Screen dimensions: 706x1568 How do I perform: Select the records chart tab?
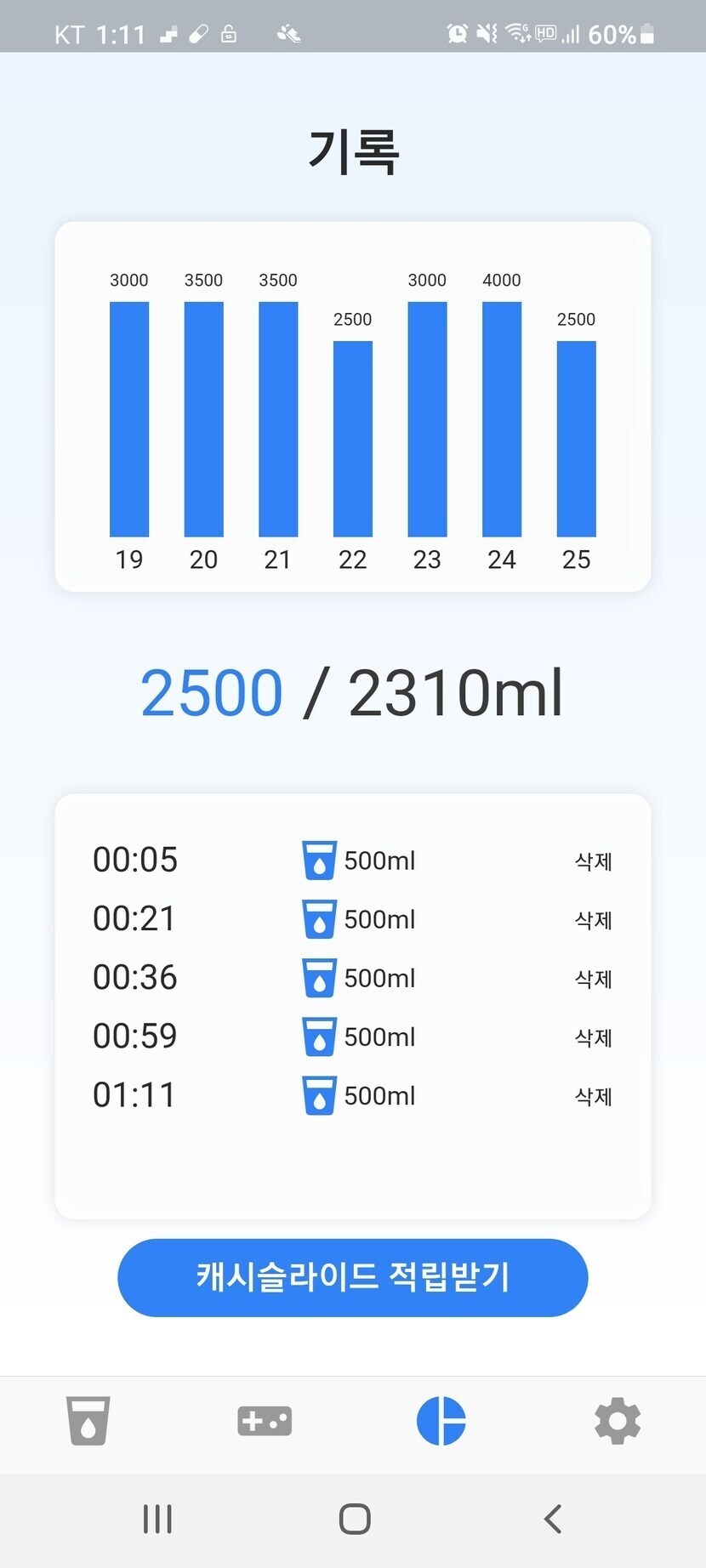coord(441,1420)
